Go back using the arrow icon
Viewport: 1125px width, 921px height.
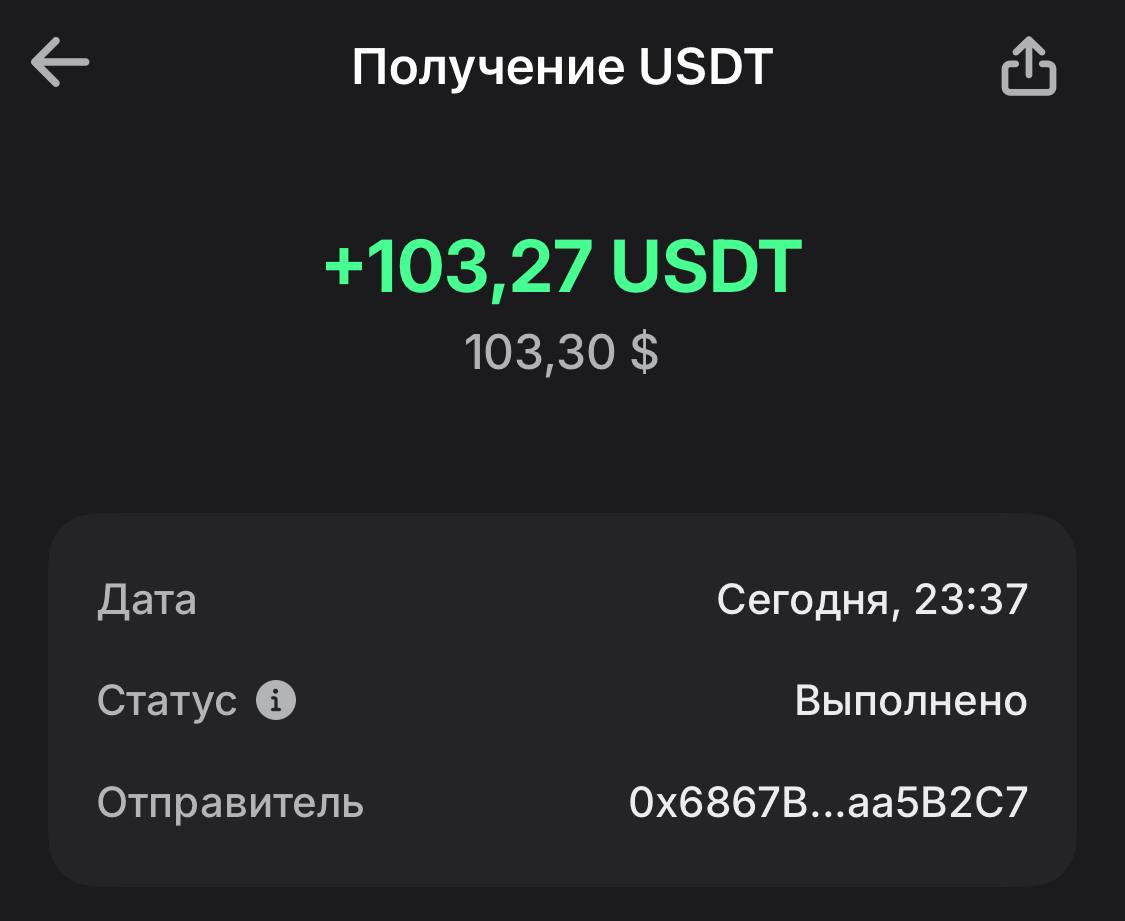pyautogui.click(x=60, y=64)
